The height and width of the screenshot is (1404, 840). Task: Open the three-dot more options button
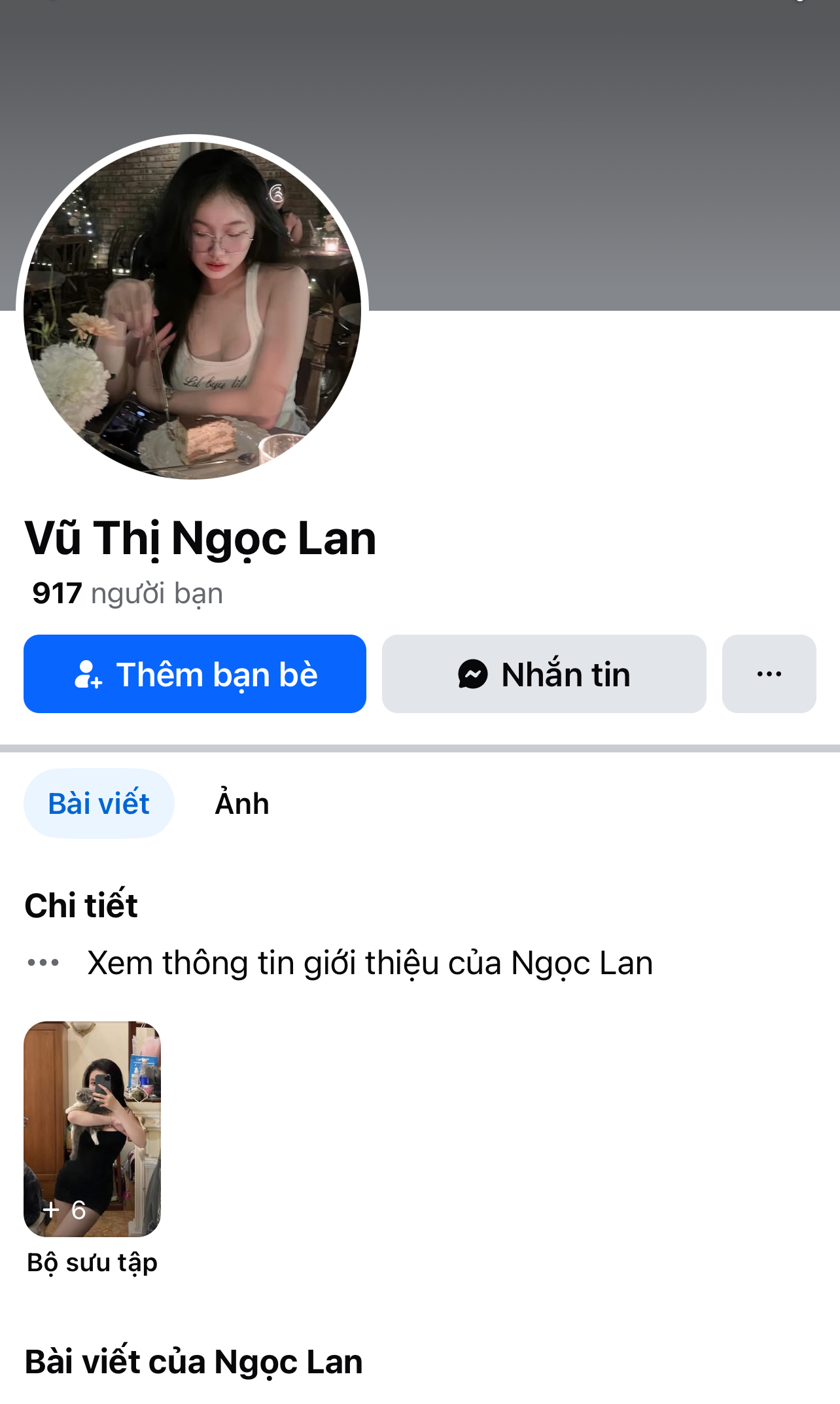[x=769, y=674]
